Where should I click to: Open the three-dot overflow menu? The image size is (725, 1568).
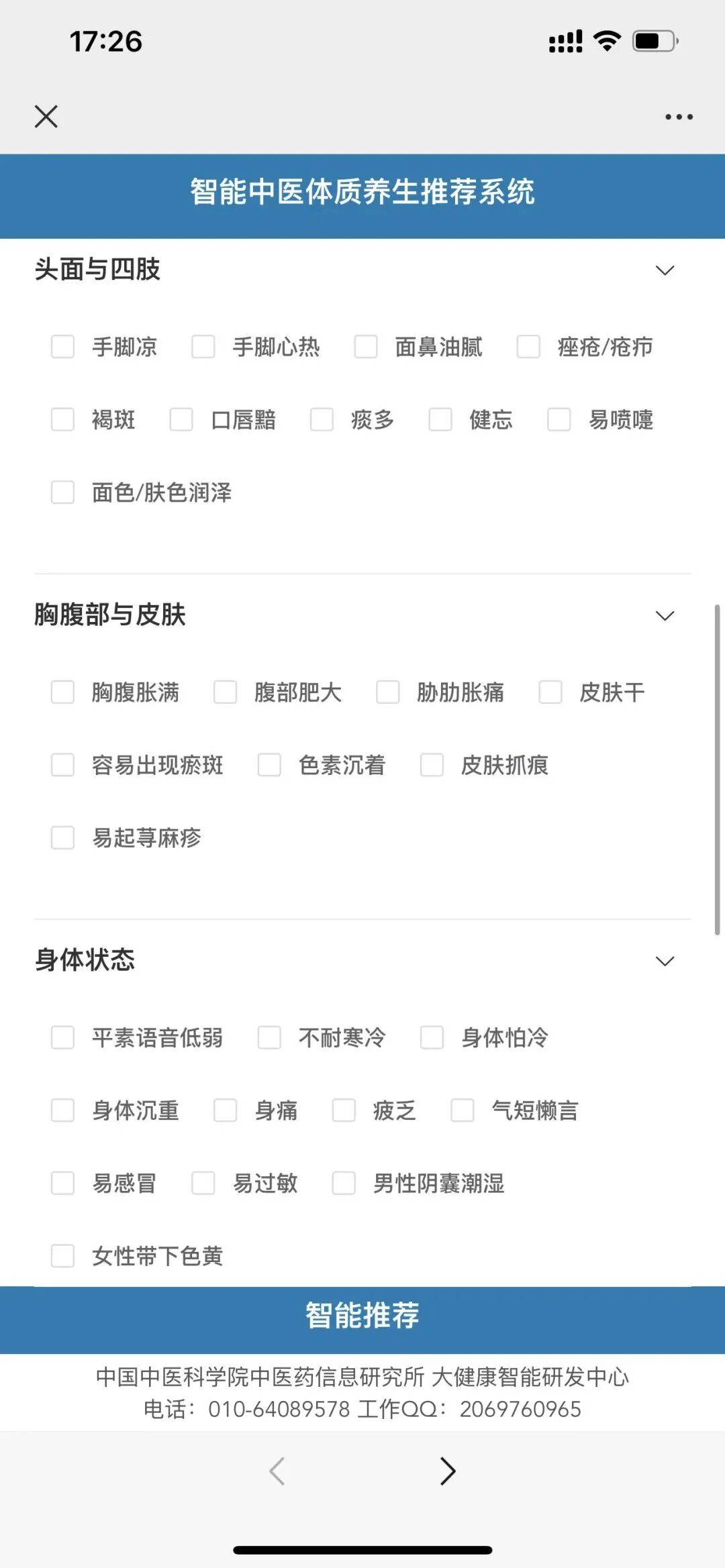(679, 117)
